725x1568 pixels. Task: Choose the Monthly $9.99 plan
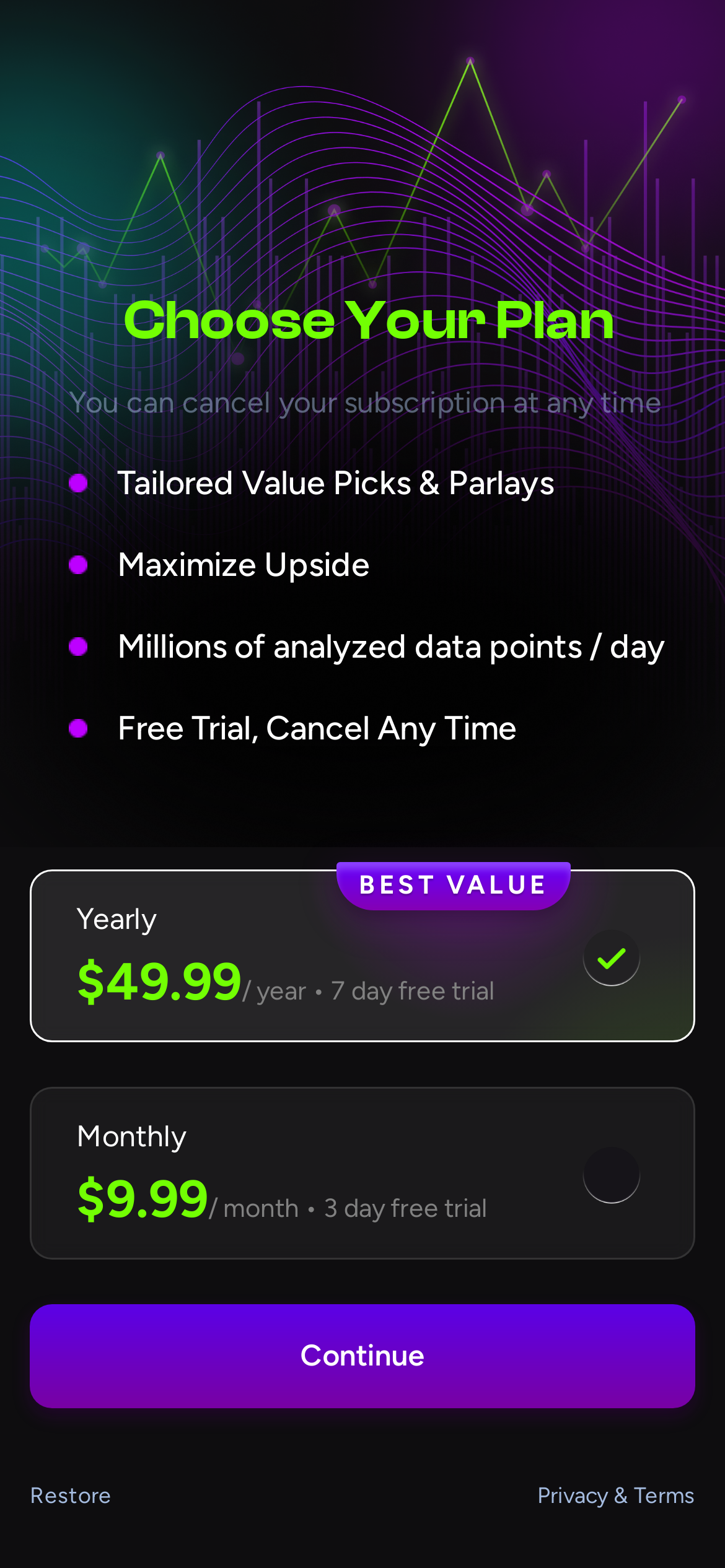[362, 1174]
